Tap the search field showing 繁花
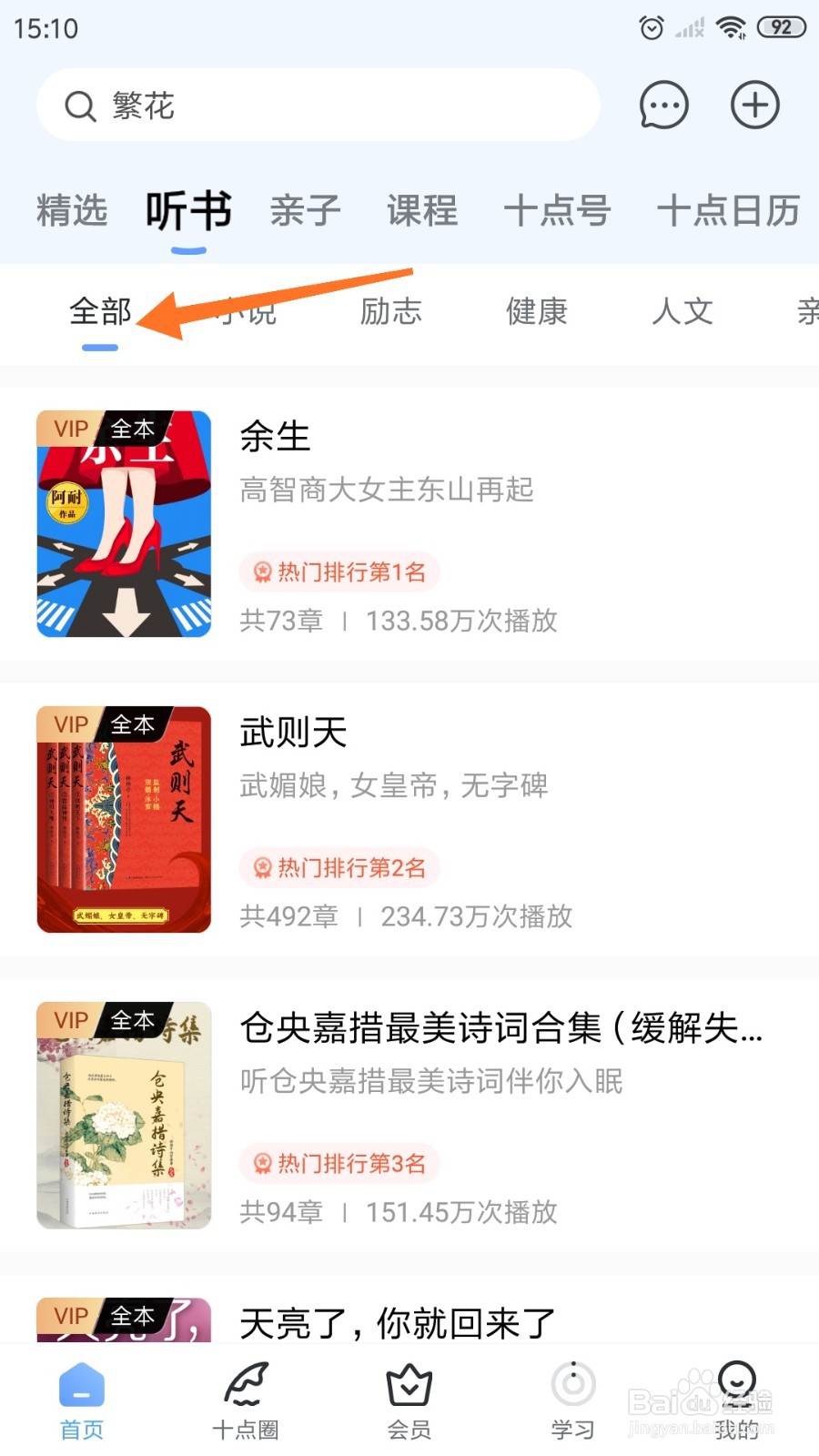This screenshot has width=819, height=1456. pyautogui.click(x=318, y=105)
